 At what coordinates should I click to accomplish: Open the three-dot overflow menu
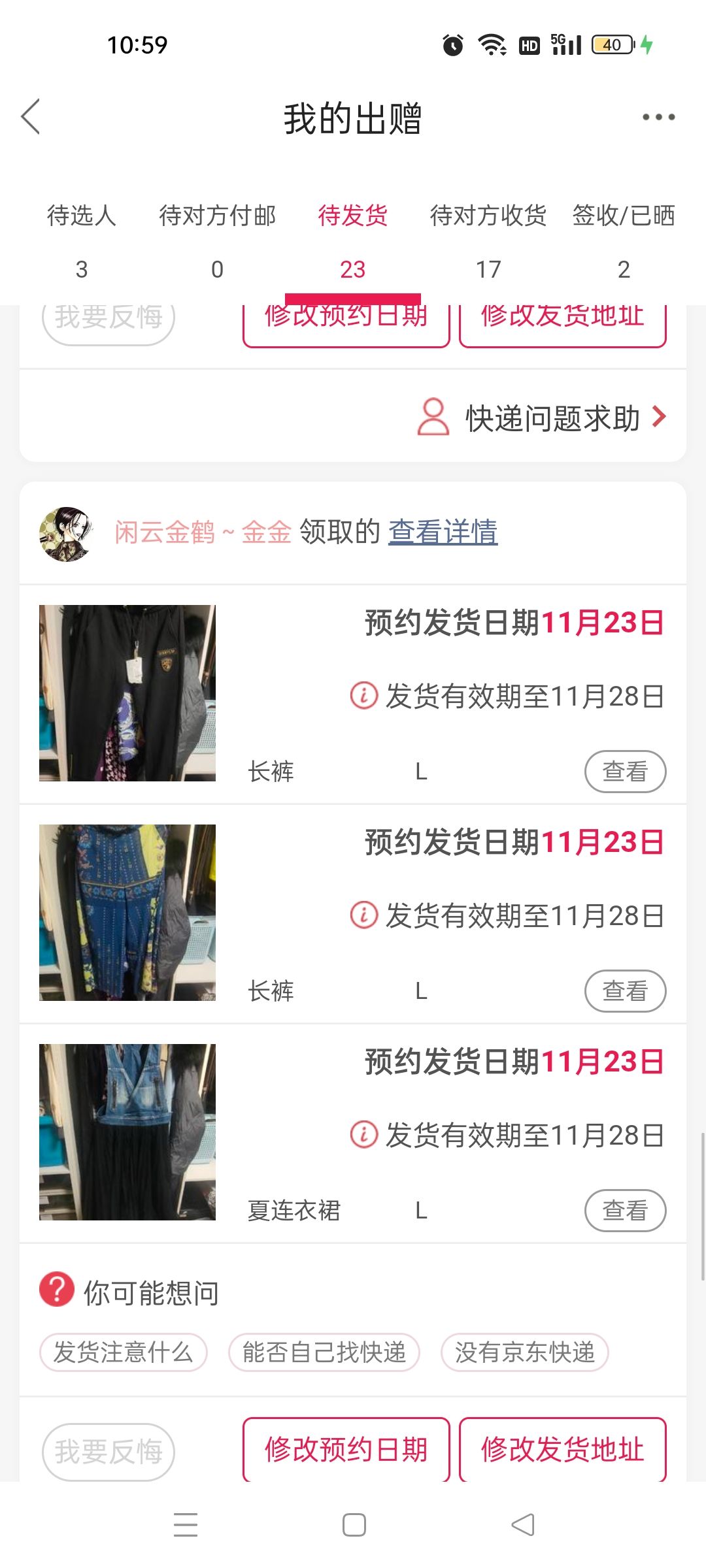click(x=658, y=118)
